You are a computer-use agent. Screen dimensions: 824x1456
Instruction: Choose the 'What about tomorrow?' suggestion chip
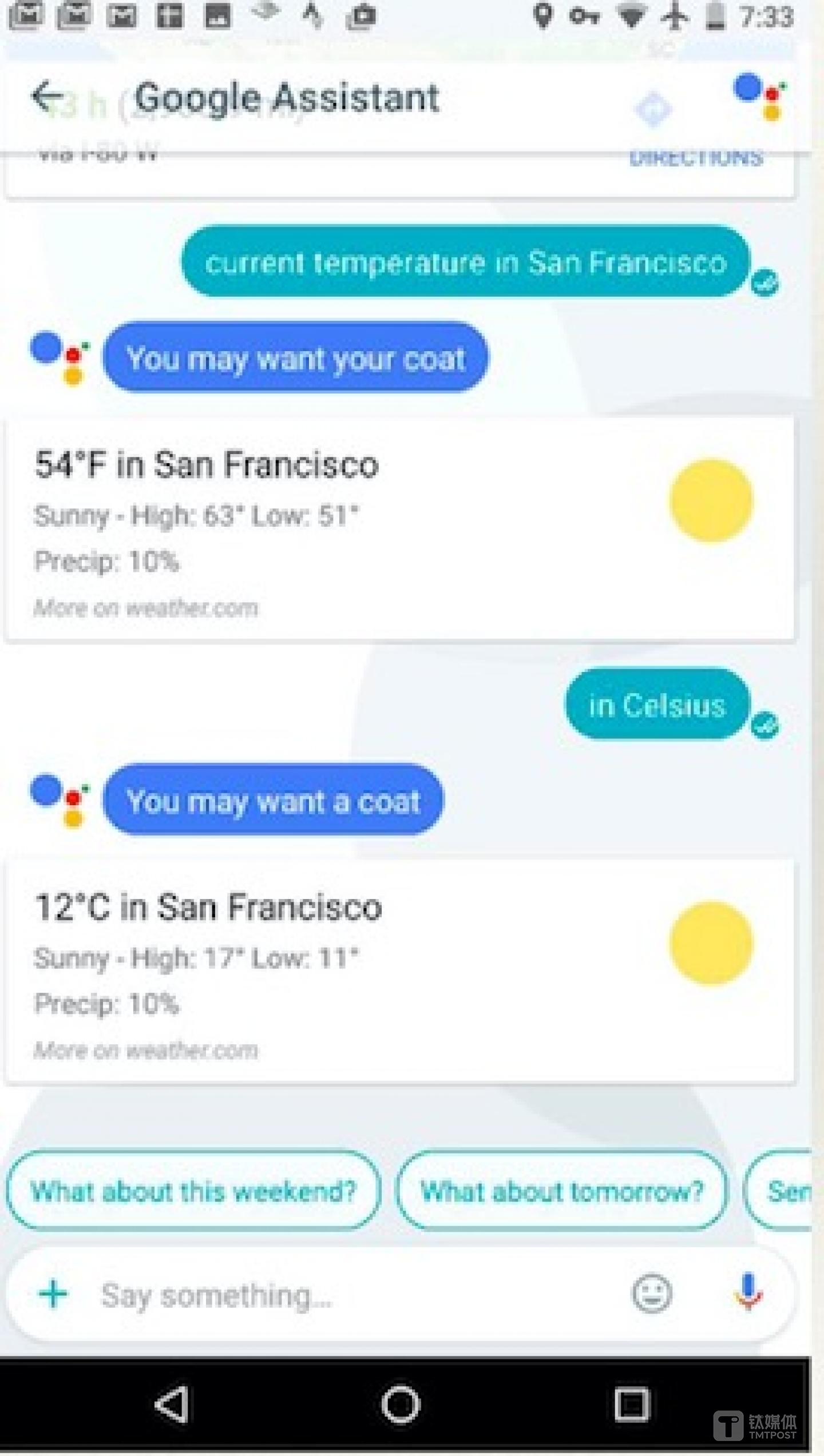[562, 1191]
